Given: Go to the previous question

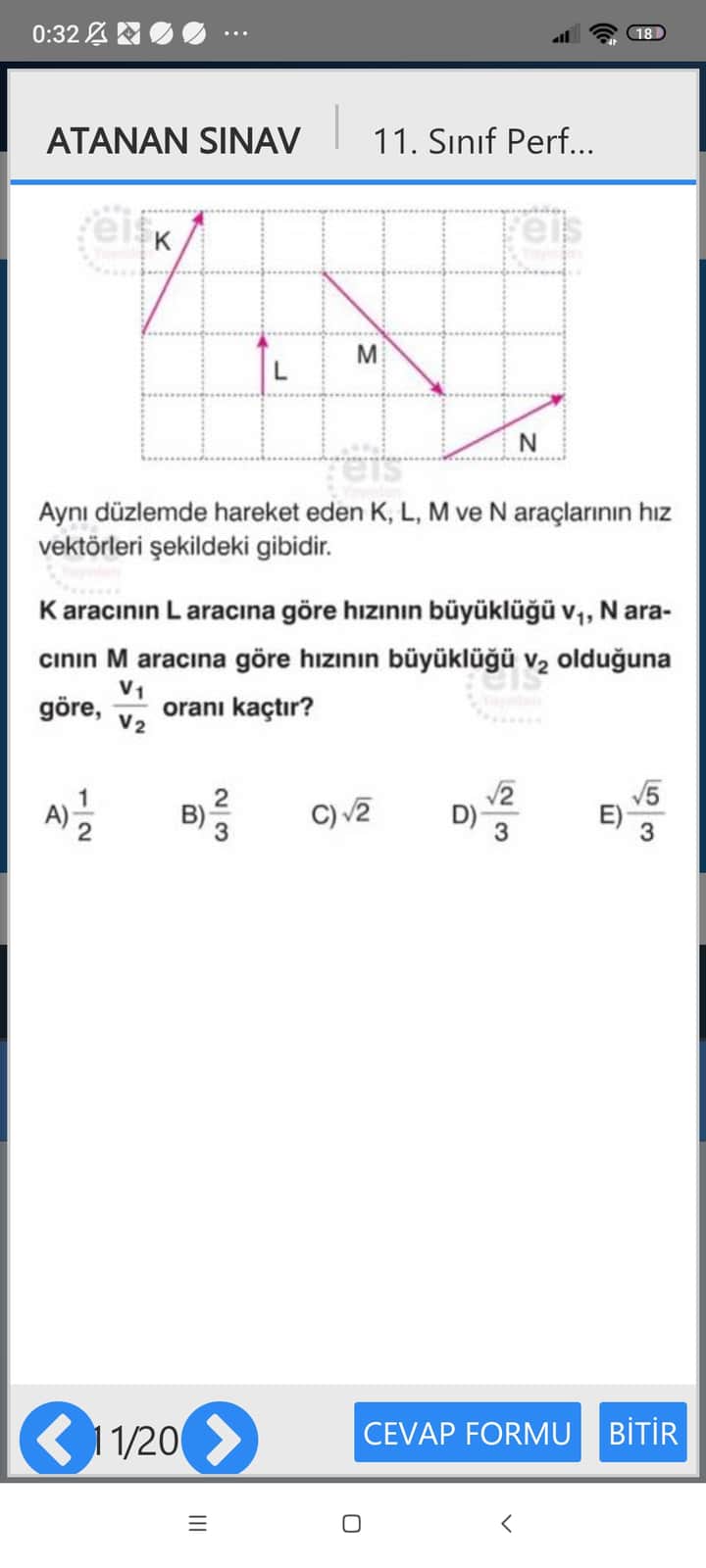Looking at the screenshot, I should pos(57,1439).
